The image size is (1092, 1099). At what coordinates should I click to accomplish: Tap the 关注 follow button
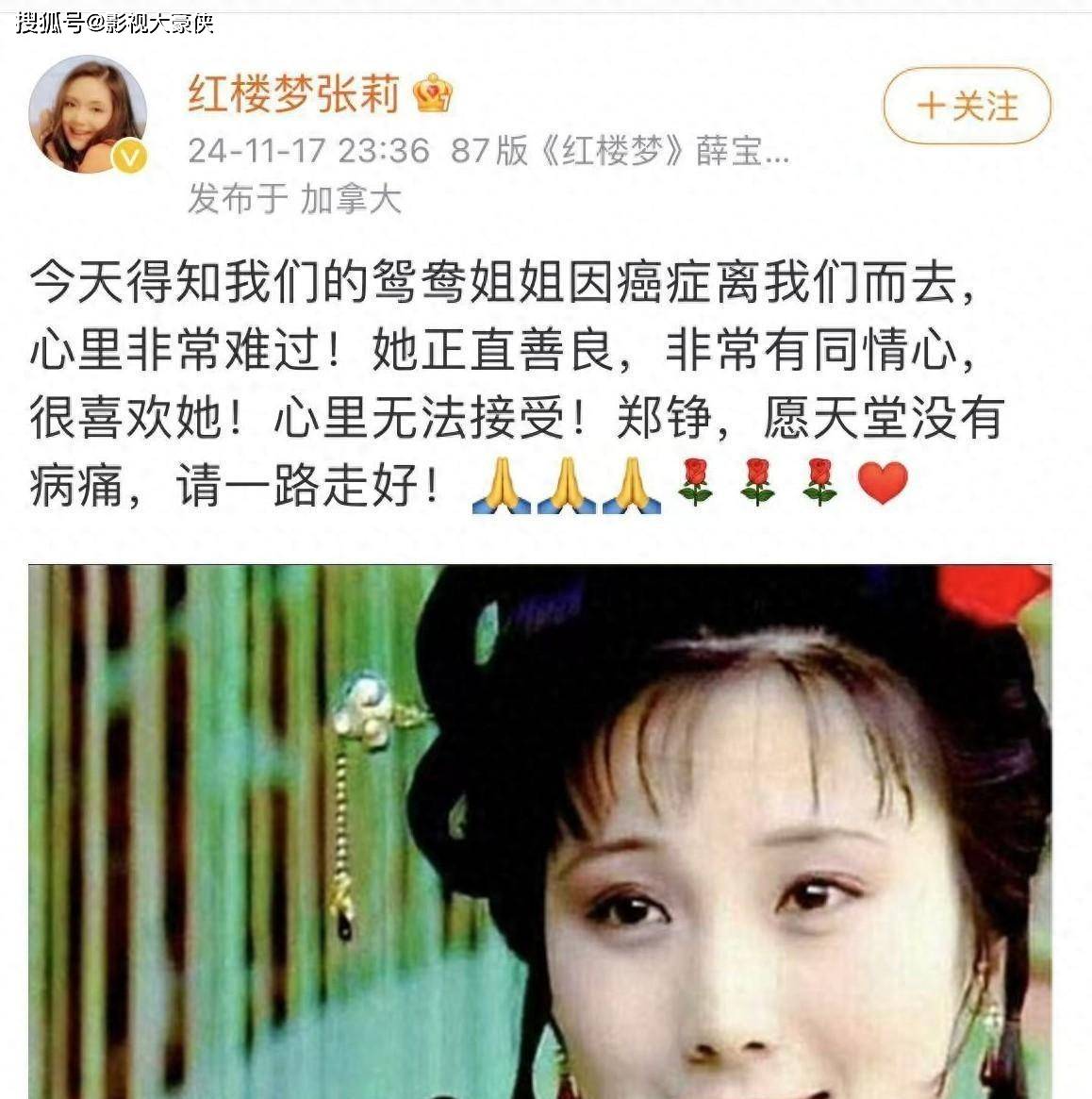966,106
